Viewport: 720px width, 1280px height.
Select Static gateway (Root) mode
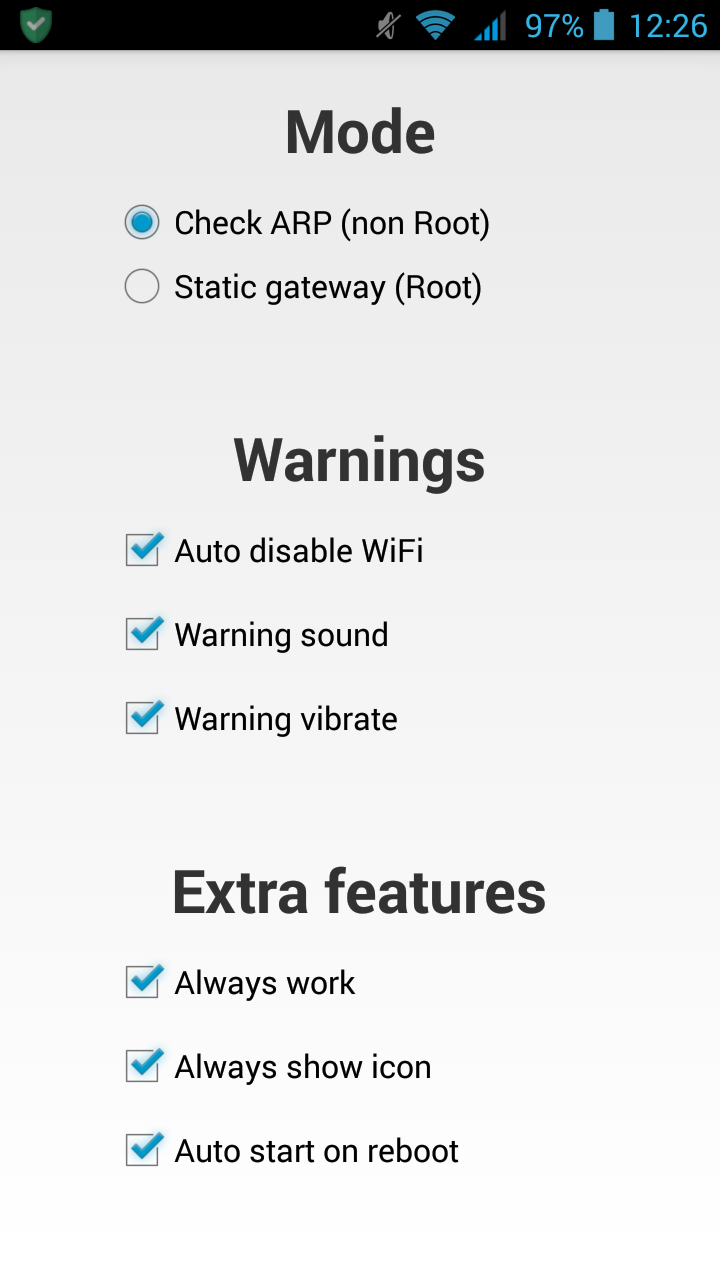141,286
